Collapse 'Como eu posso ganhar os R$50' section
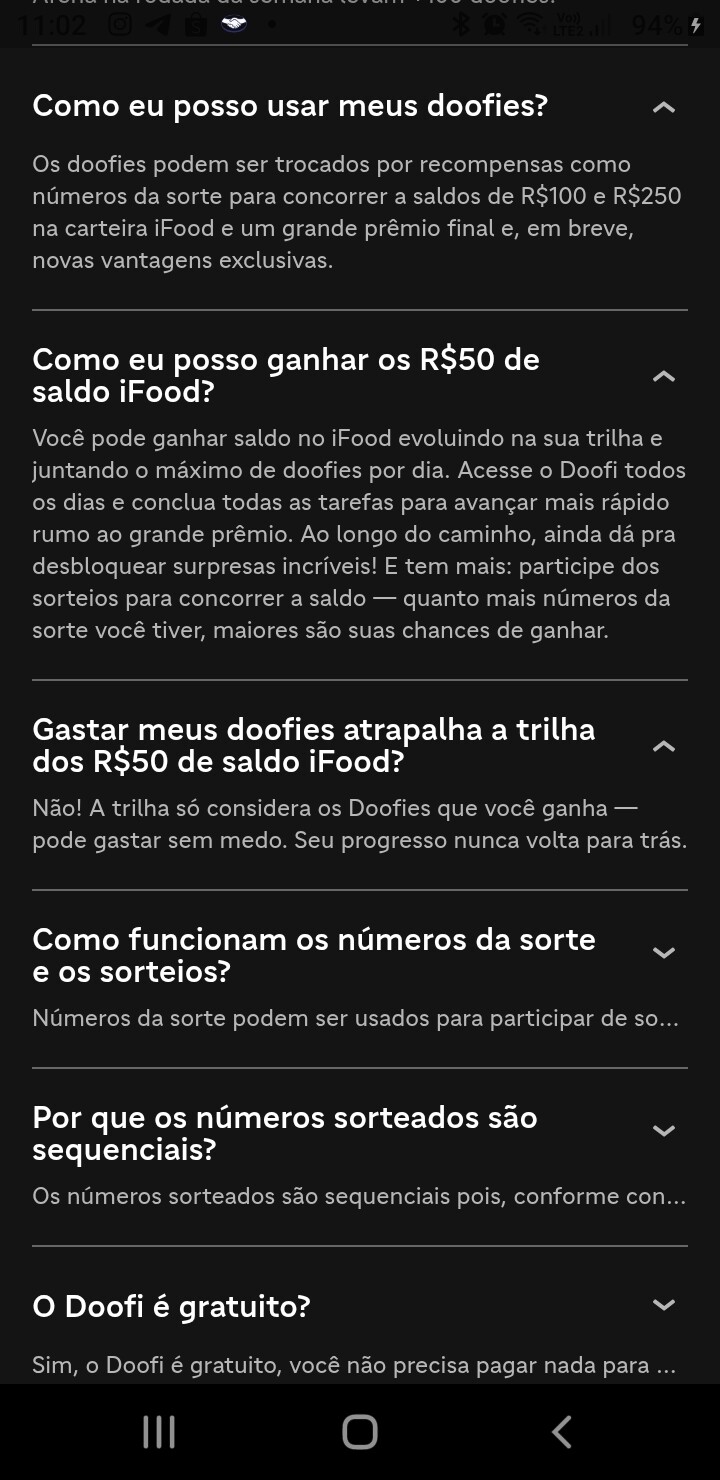The height and width of the screenshot is (1480, 720). [x=664, y=376]
